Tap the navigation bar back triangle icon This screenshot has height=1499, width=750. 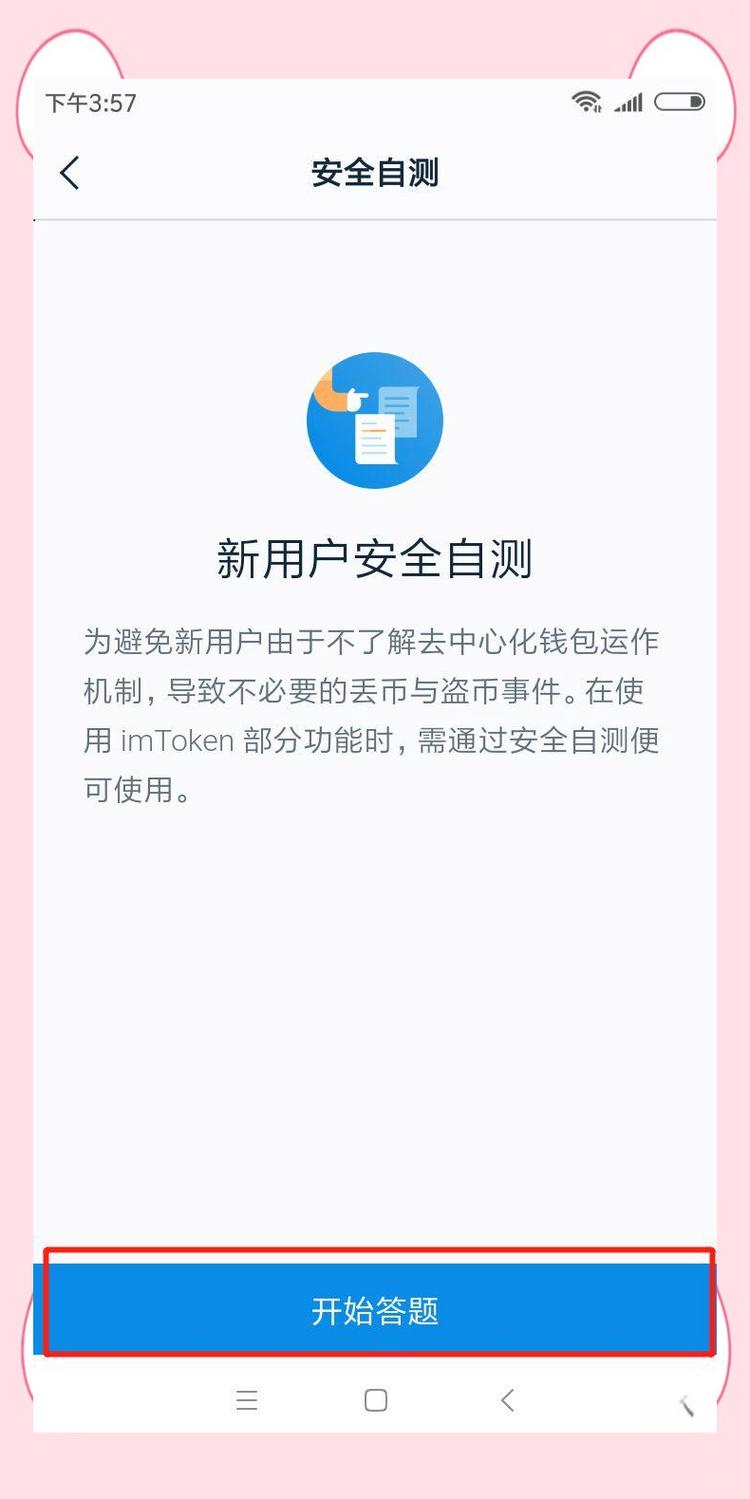click(506, 1400)
